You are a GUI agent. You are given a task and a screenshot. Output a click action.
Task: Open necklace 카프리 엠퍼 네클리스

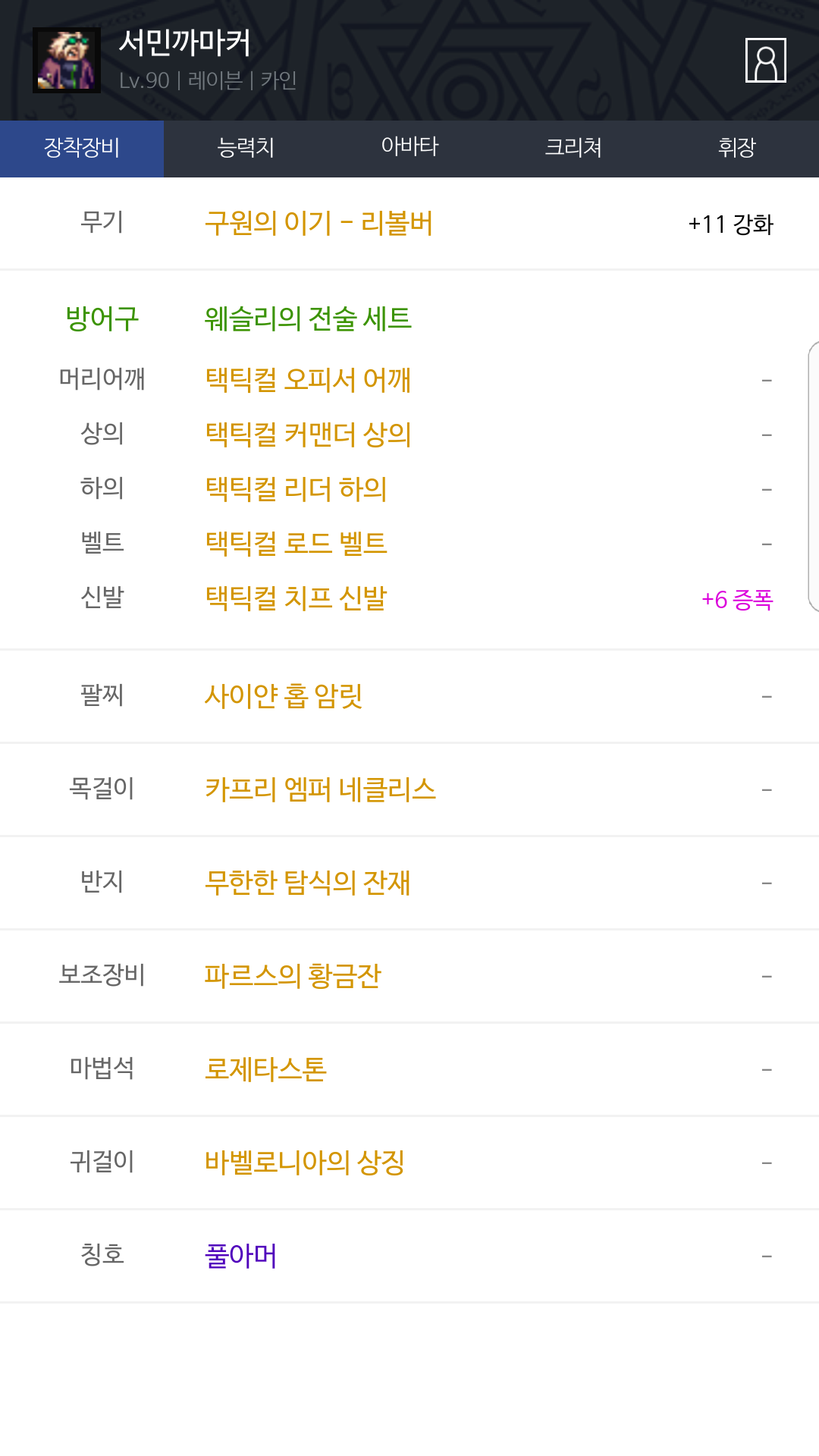(x=320, y=789)
